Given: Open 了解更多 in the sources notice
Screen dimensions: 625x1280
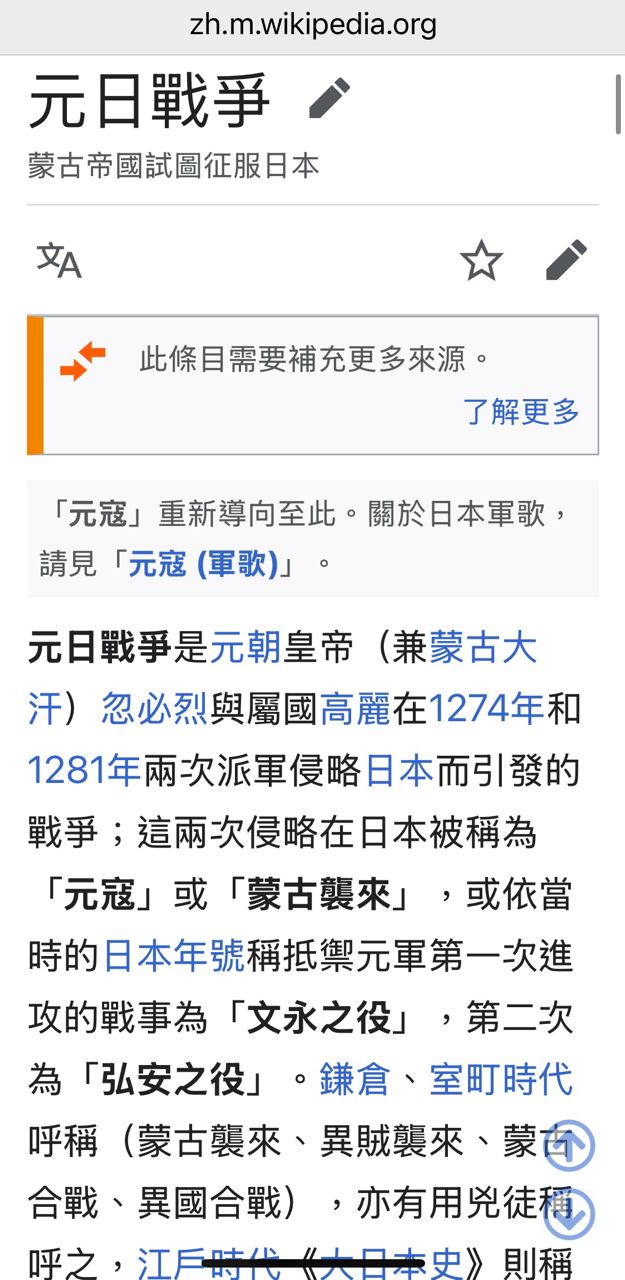Looking at the screenshot, I should (521, 411).
